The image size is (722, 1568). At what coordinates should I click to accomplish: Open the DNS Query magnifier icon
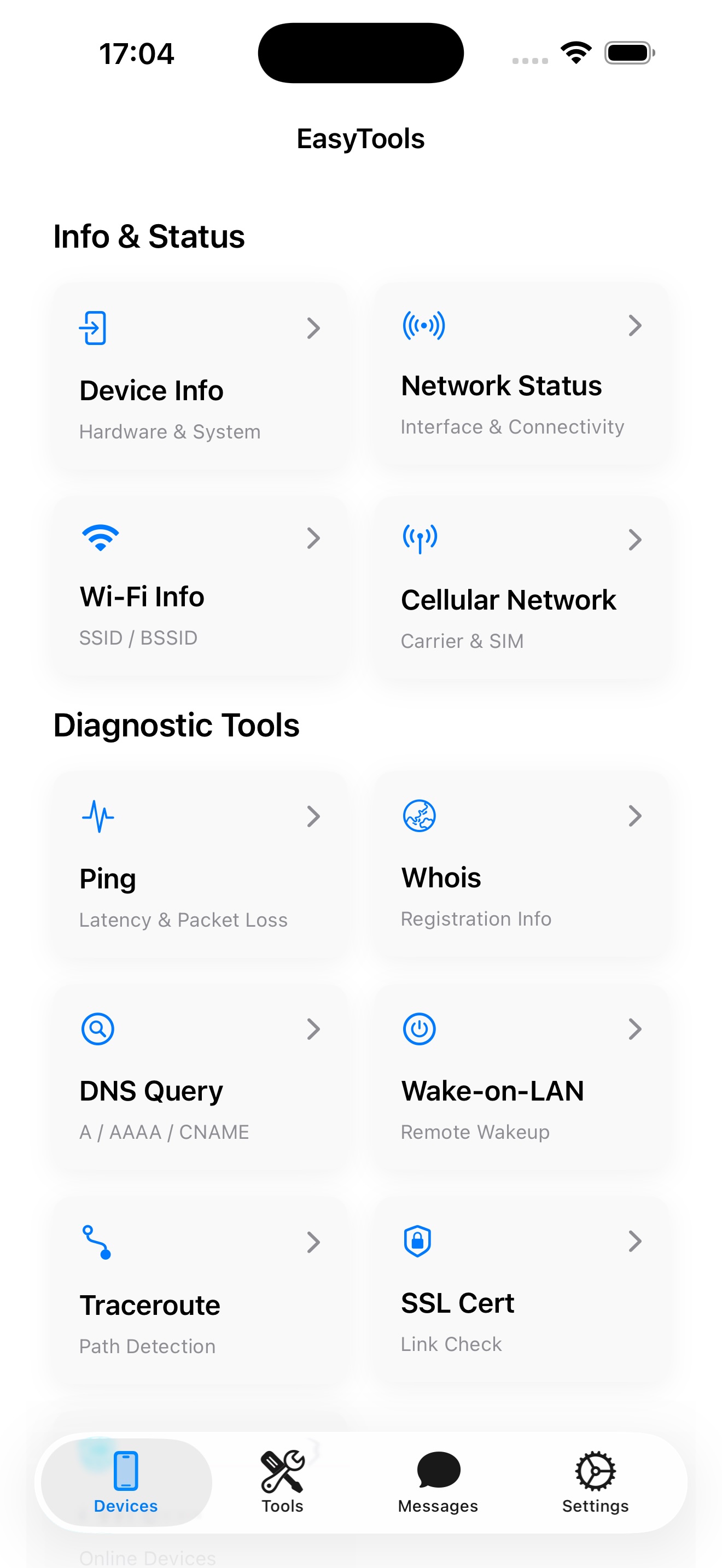tap(97, 1029)
